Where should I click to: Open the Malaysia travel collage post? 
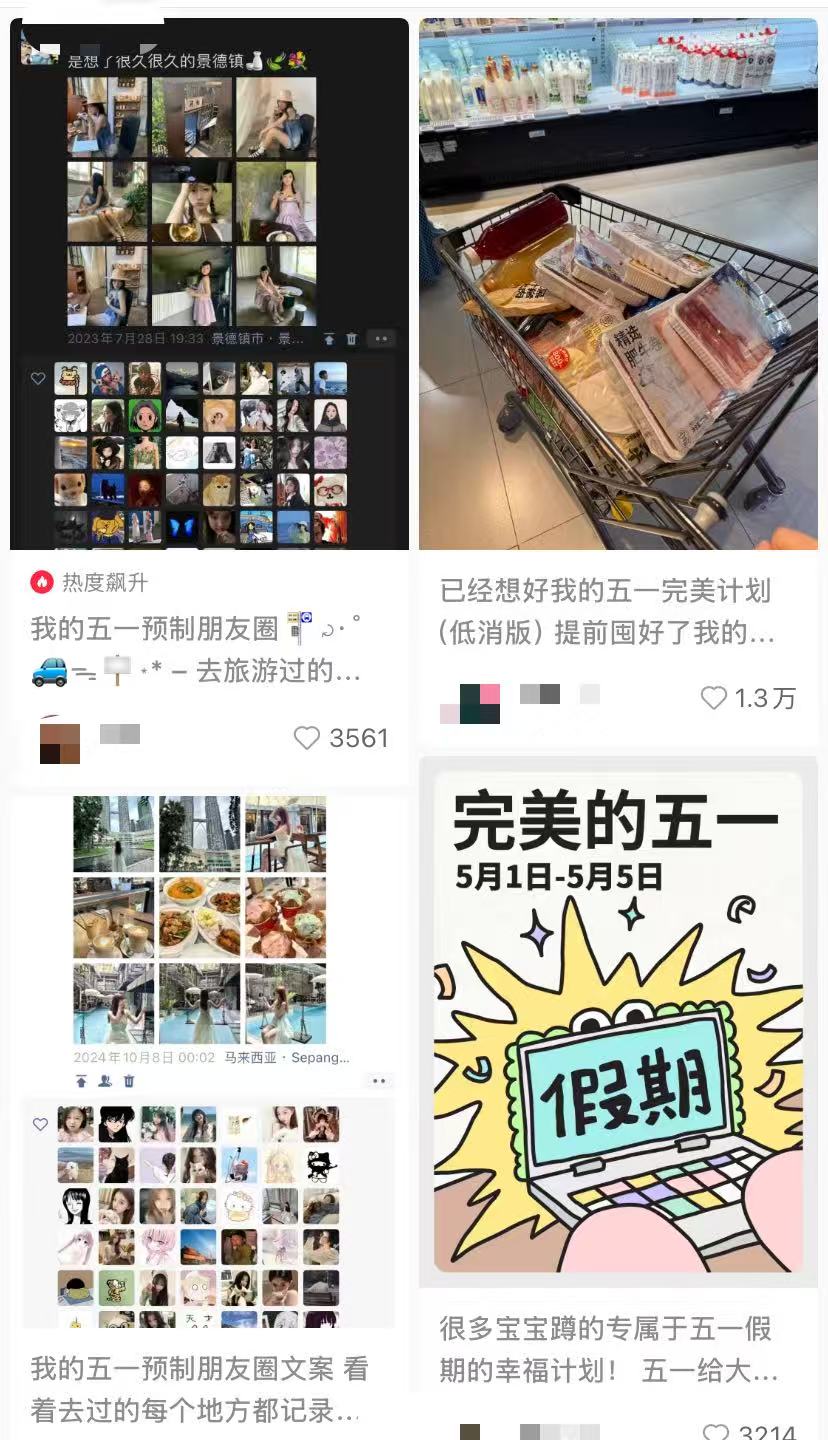click(209, 1060)
